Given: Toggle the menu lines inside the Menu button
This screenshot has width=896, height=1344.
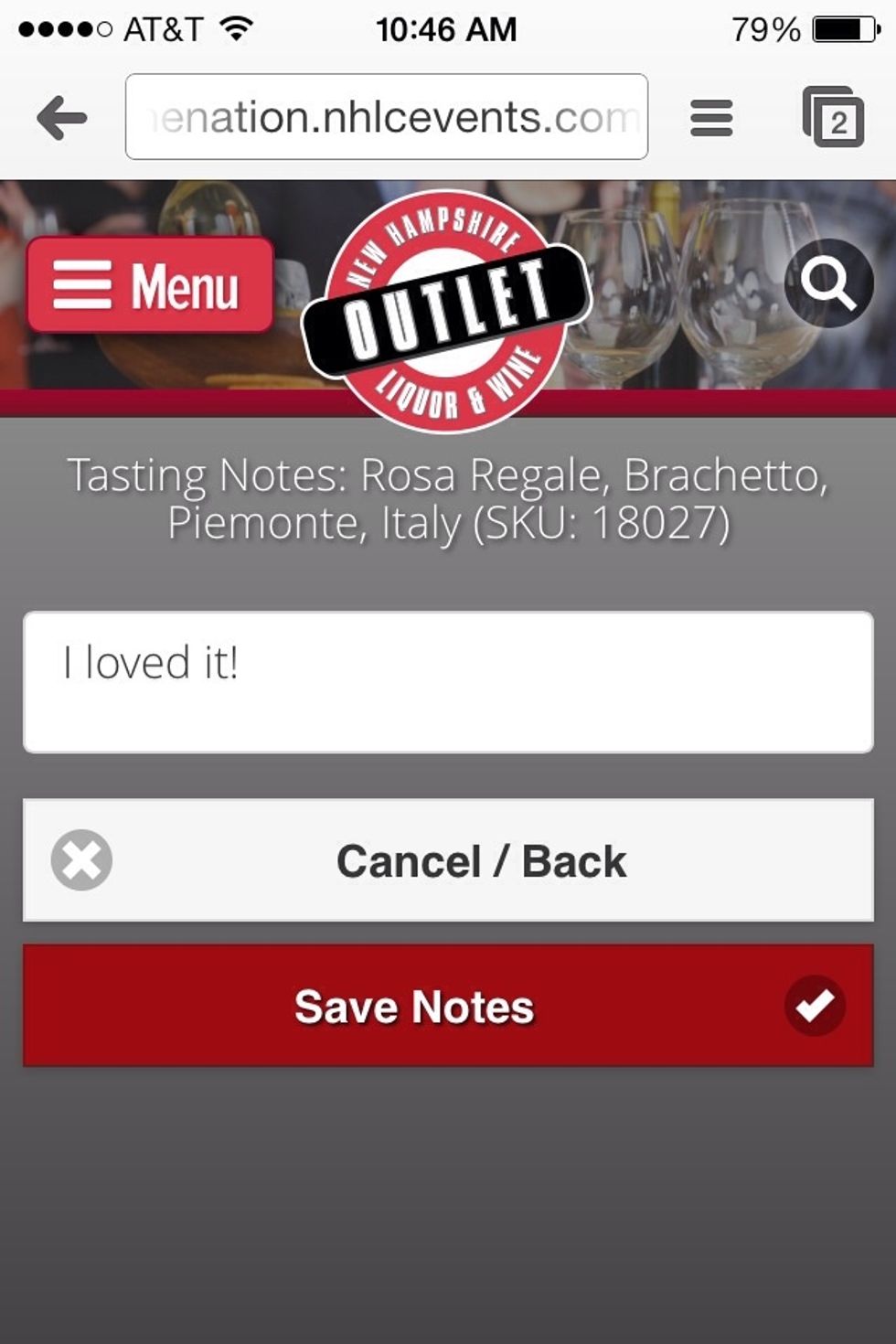Looking at the screenshot, I should tap(82, 285).
